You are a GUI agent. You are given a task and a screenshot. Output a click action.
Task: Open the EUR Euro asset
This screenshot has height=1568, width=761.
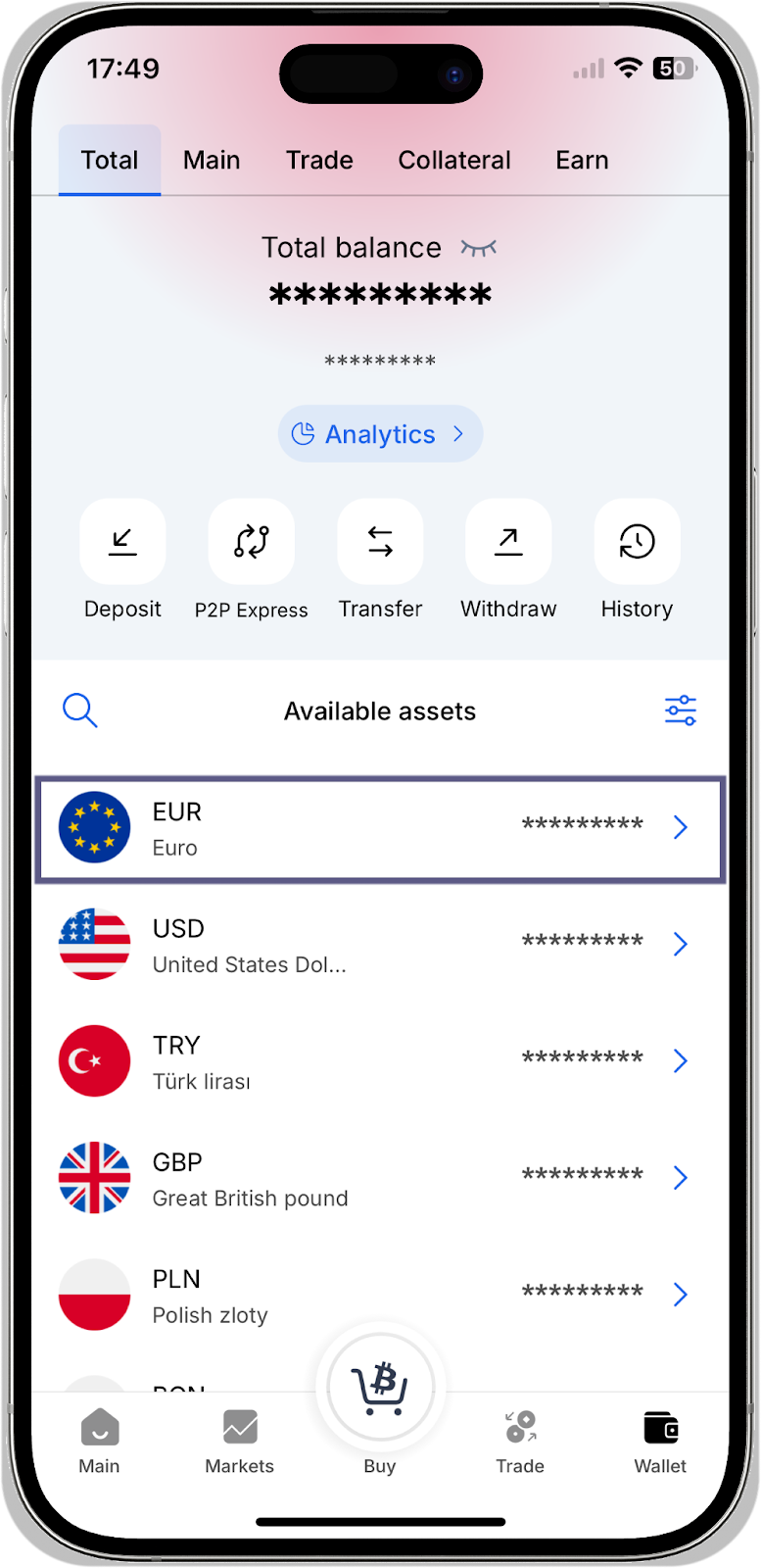click(380, 829)
